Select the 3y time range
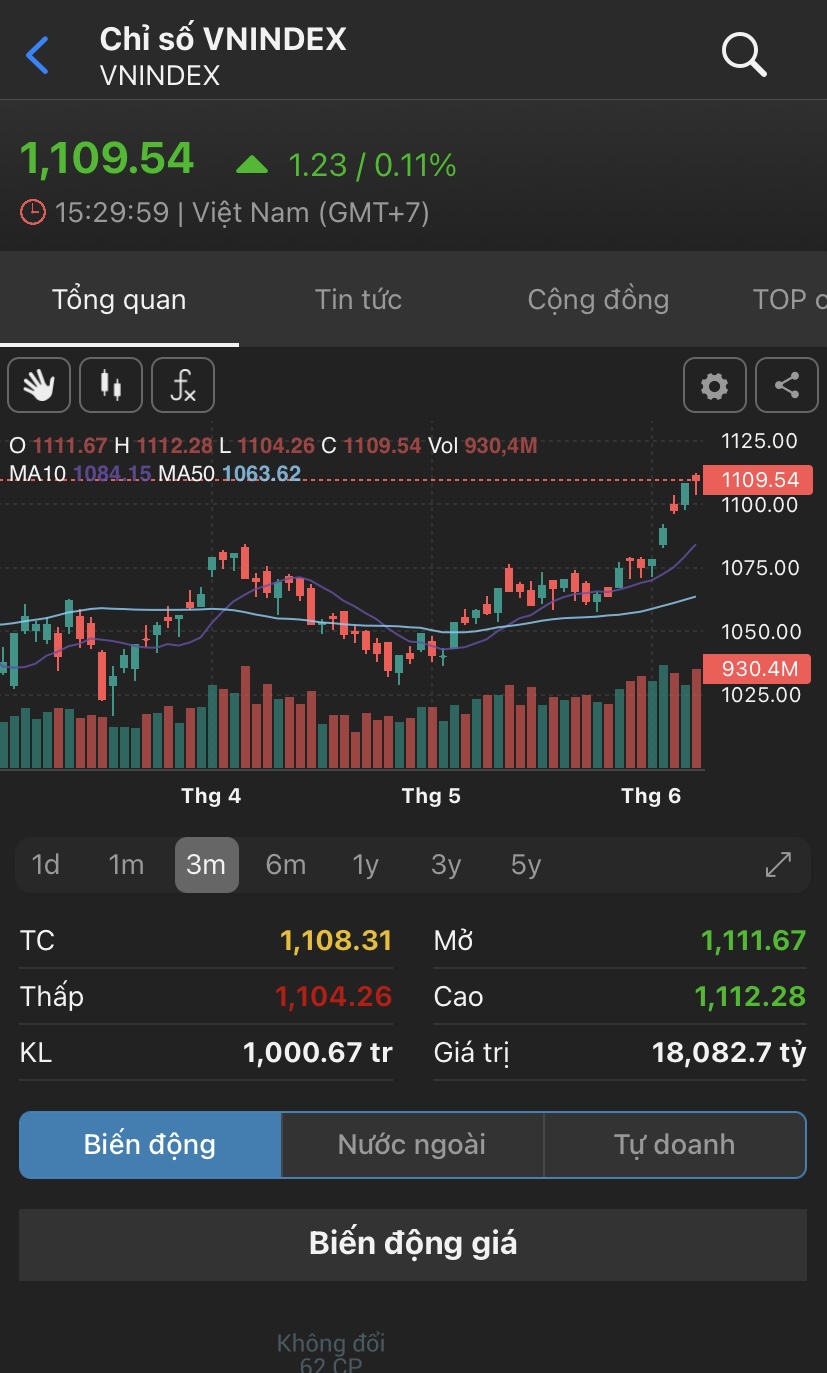This screenshot has height=1373, width=827. pyautogui.click(x=446, y=864)
